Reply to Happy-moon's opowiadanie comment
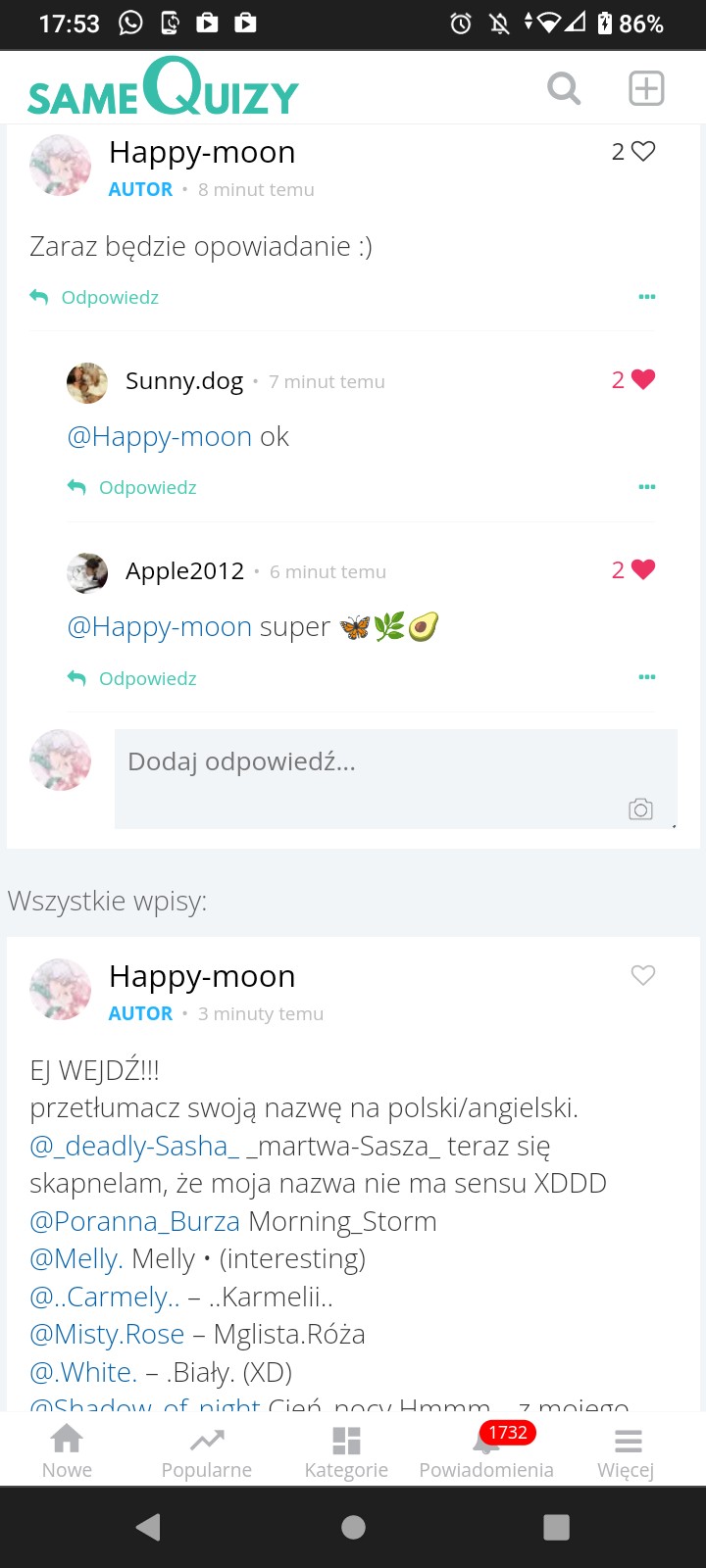The image size is (706, 1568). (x=96, y=297)
